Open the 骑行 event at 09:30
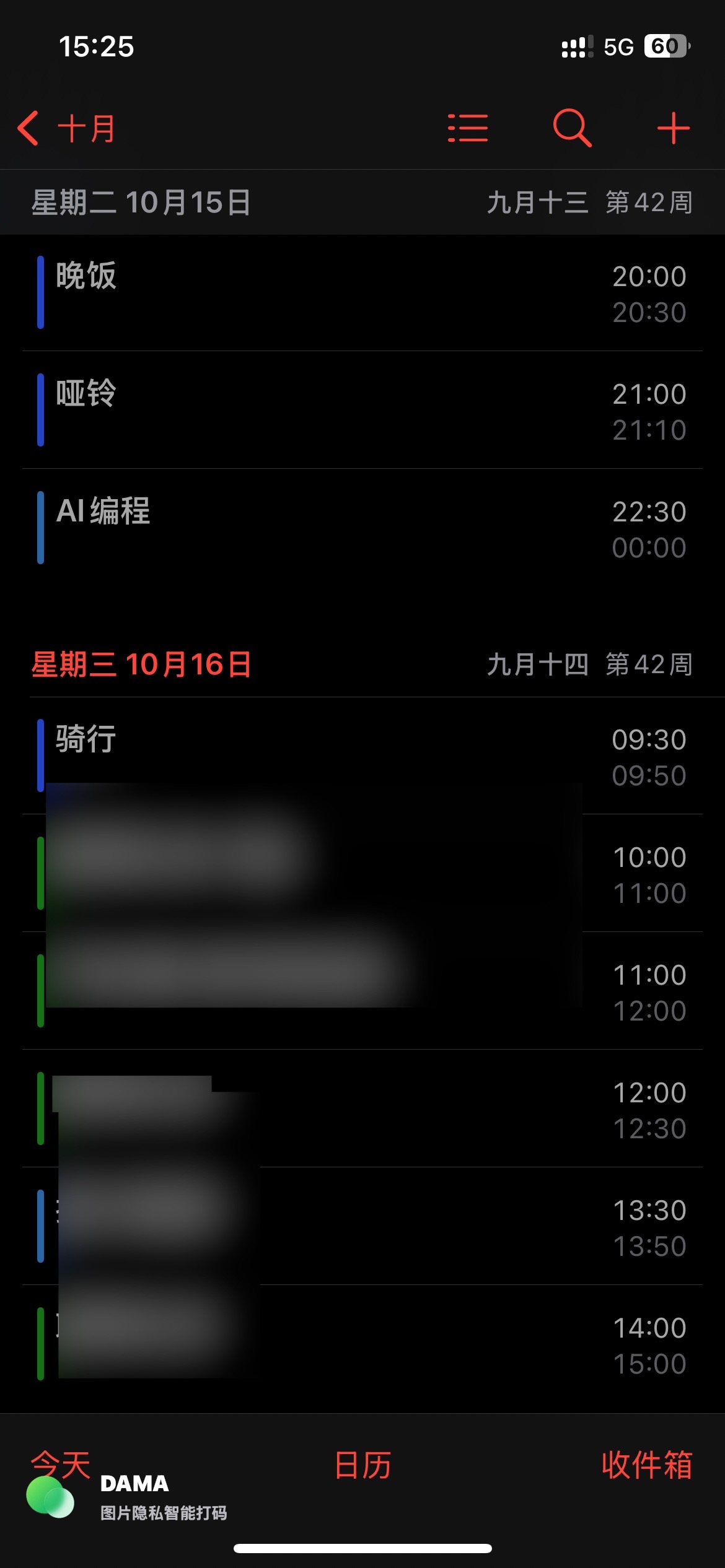This screenshot has height=1568, width=725. pos(362,756)
